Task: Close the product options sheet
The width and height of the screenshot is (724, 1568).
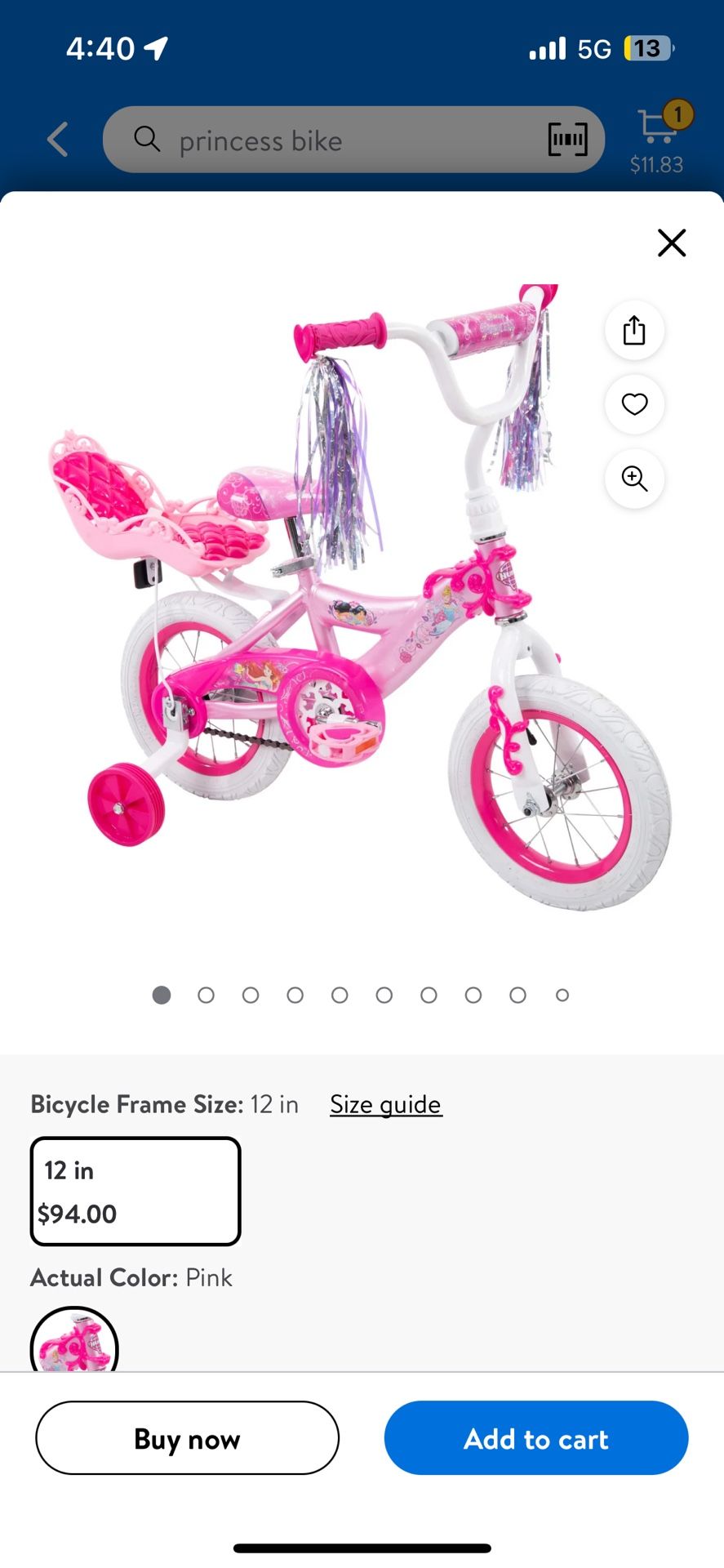Action: 671,243
